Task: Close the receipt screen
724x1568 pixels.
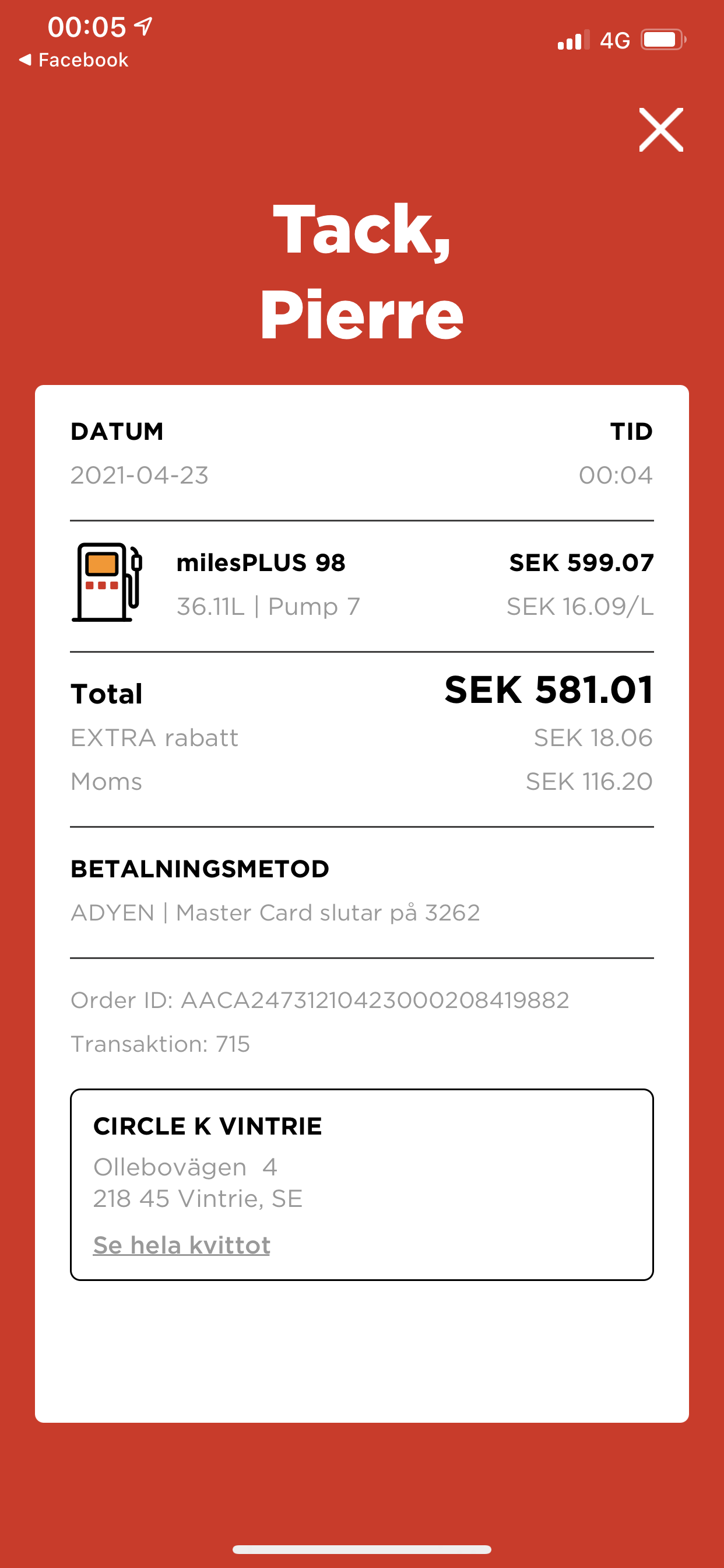Action: [x=660, y=129]
